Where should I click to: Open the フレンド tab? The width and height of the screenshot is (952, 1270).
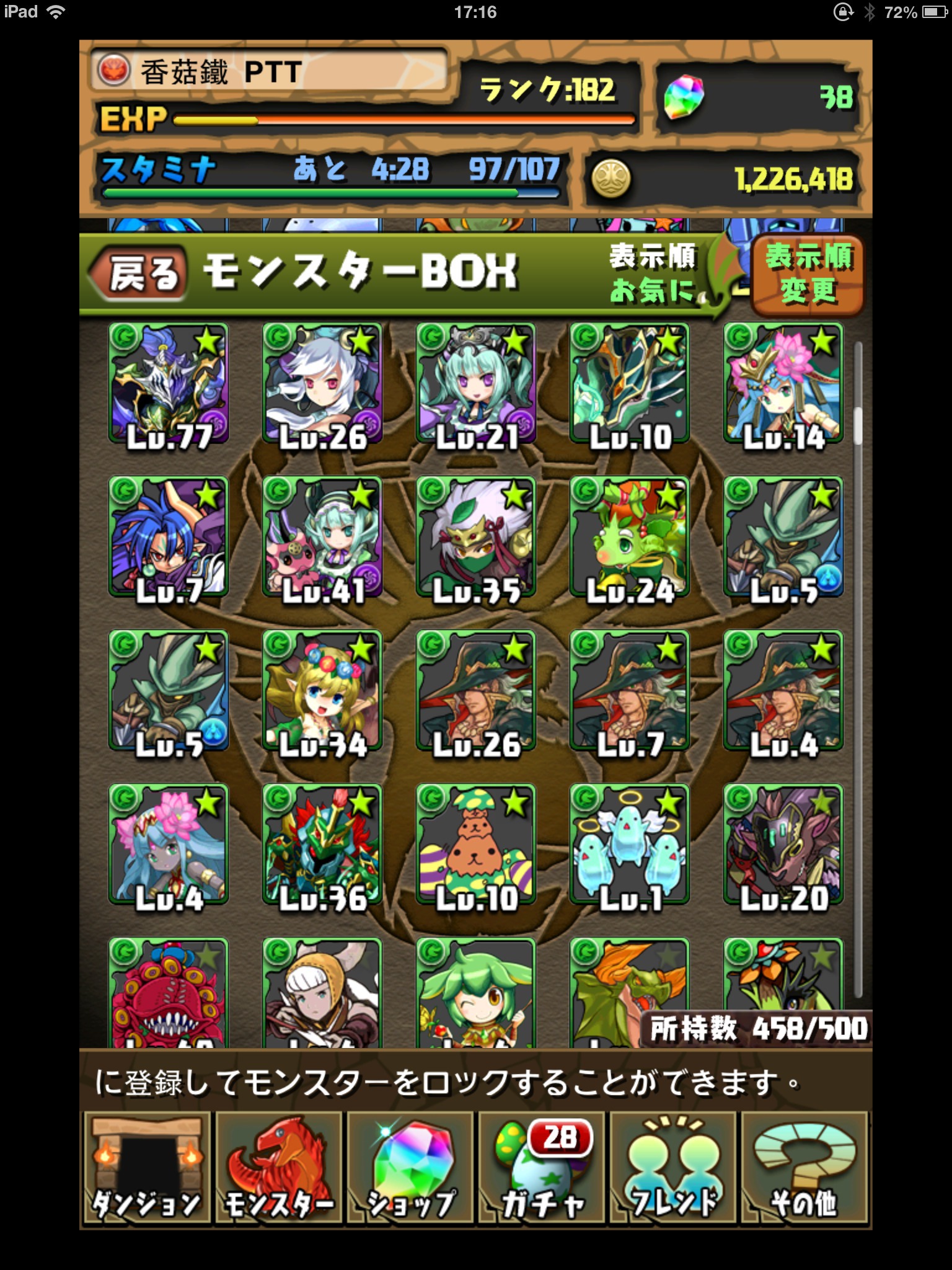pyautogui.click(x=673, y=1167)
